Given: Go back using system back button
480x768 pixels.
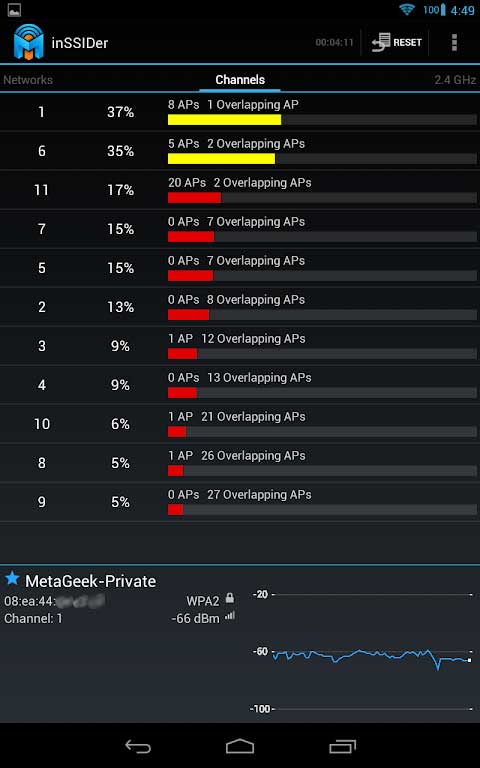Looking at the screenshot, I should click(x=138, y=746).
